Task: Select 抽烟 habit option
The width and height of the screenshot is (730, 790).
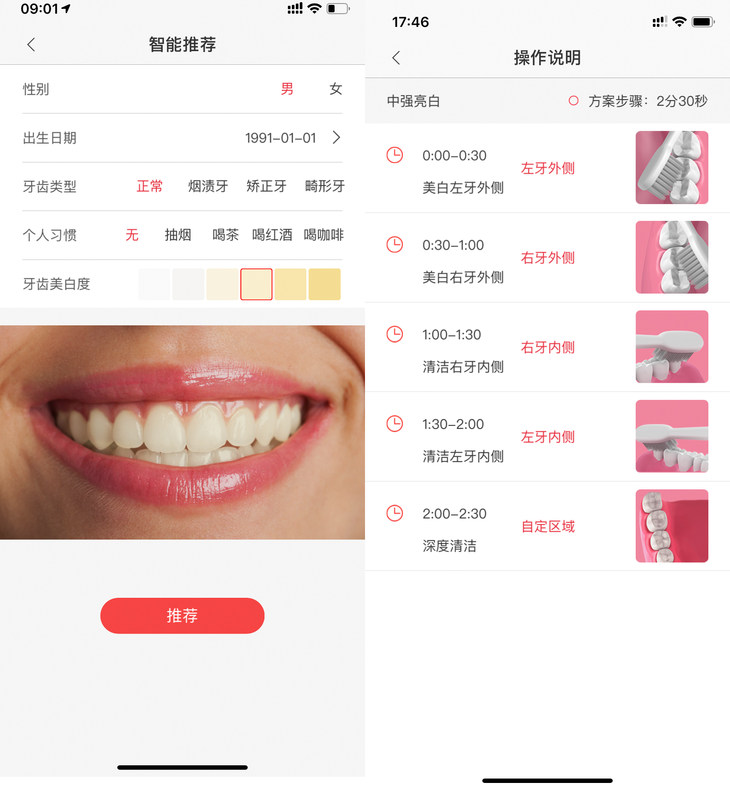Action: pyautogui.click(x=178, y=235)
